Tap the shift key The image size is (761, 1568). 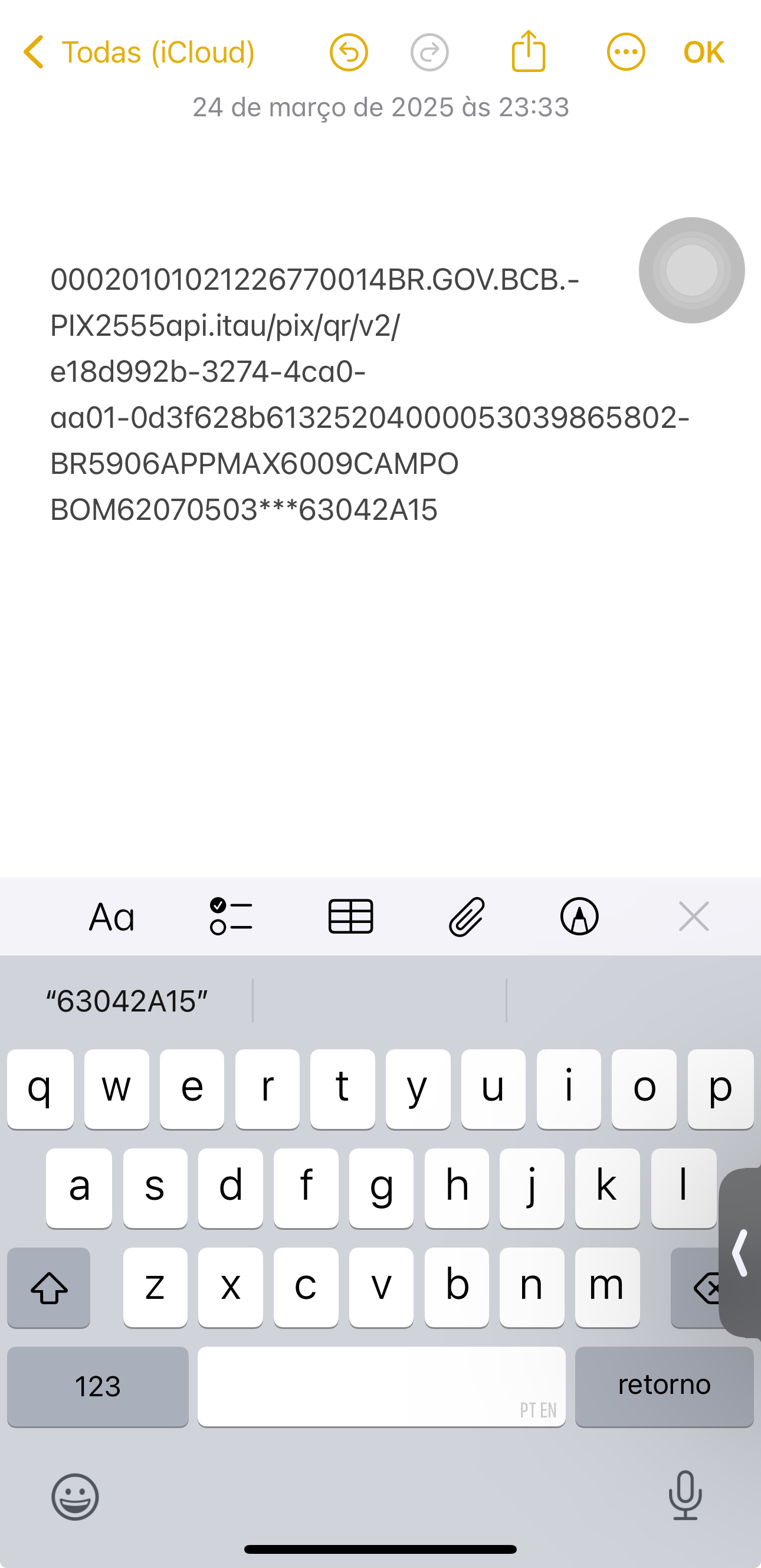48,1288
